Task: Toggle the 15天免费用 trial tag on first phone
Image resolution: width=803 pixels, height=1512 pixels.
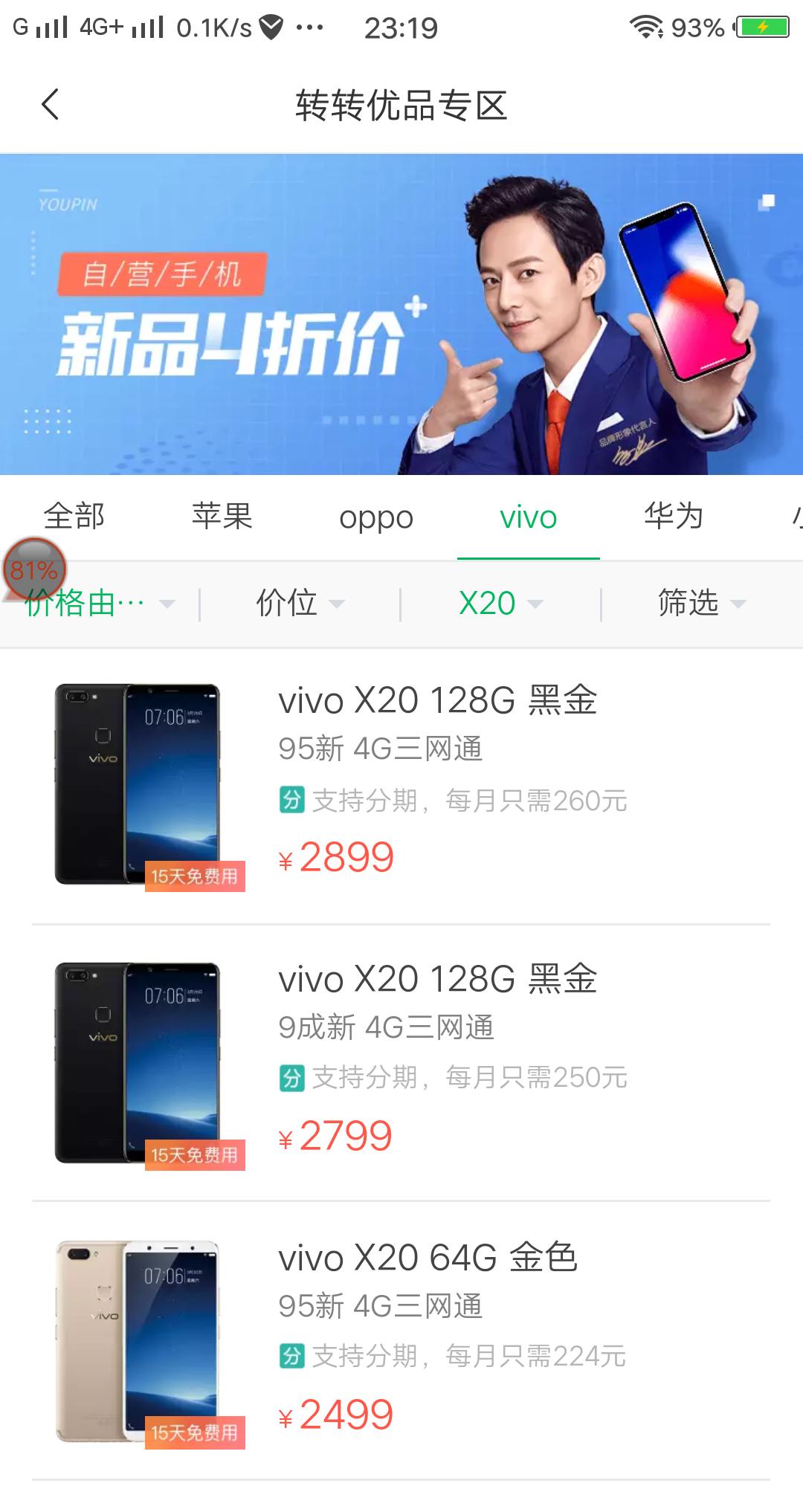Action: [x=195, y=877]
